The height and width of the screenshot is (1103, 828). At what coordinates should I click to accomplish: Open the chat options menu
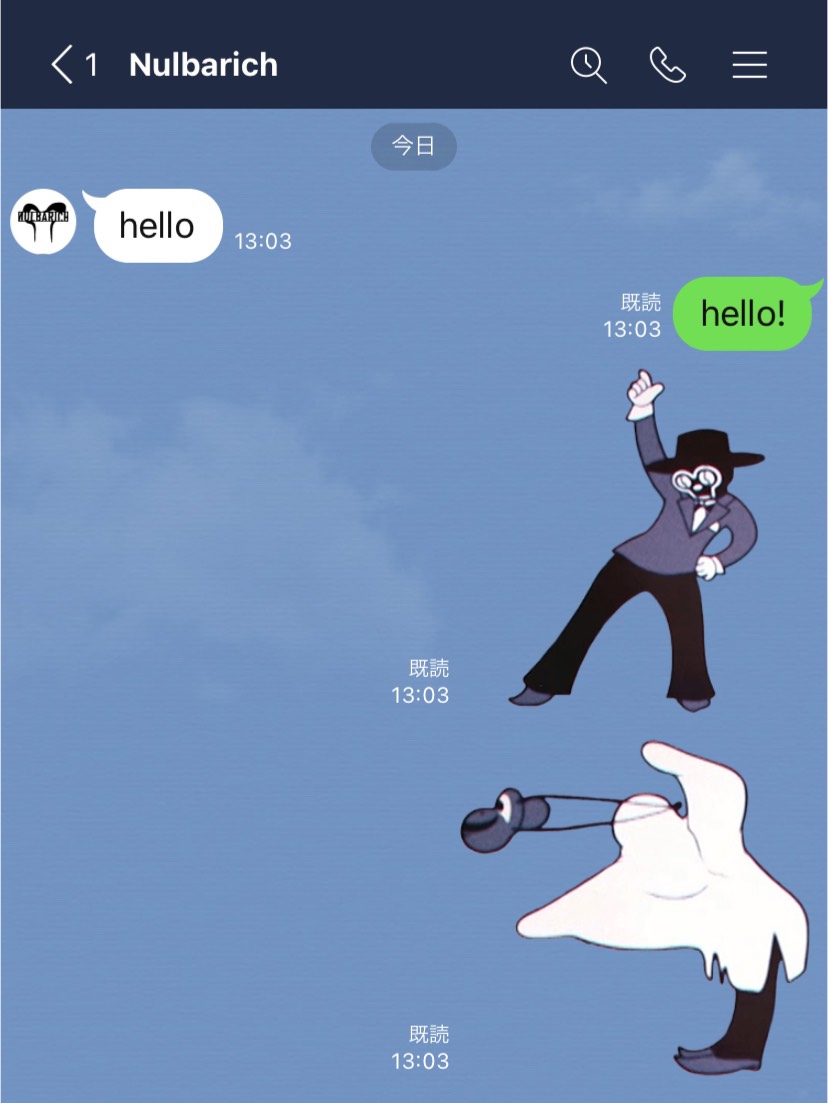pyautogui.click(x=749, y=66)
